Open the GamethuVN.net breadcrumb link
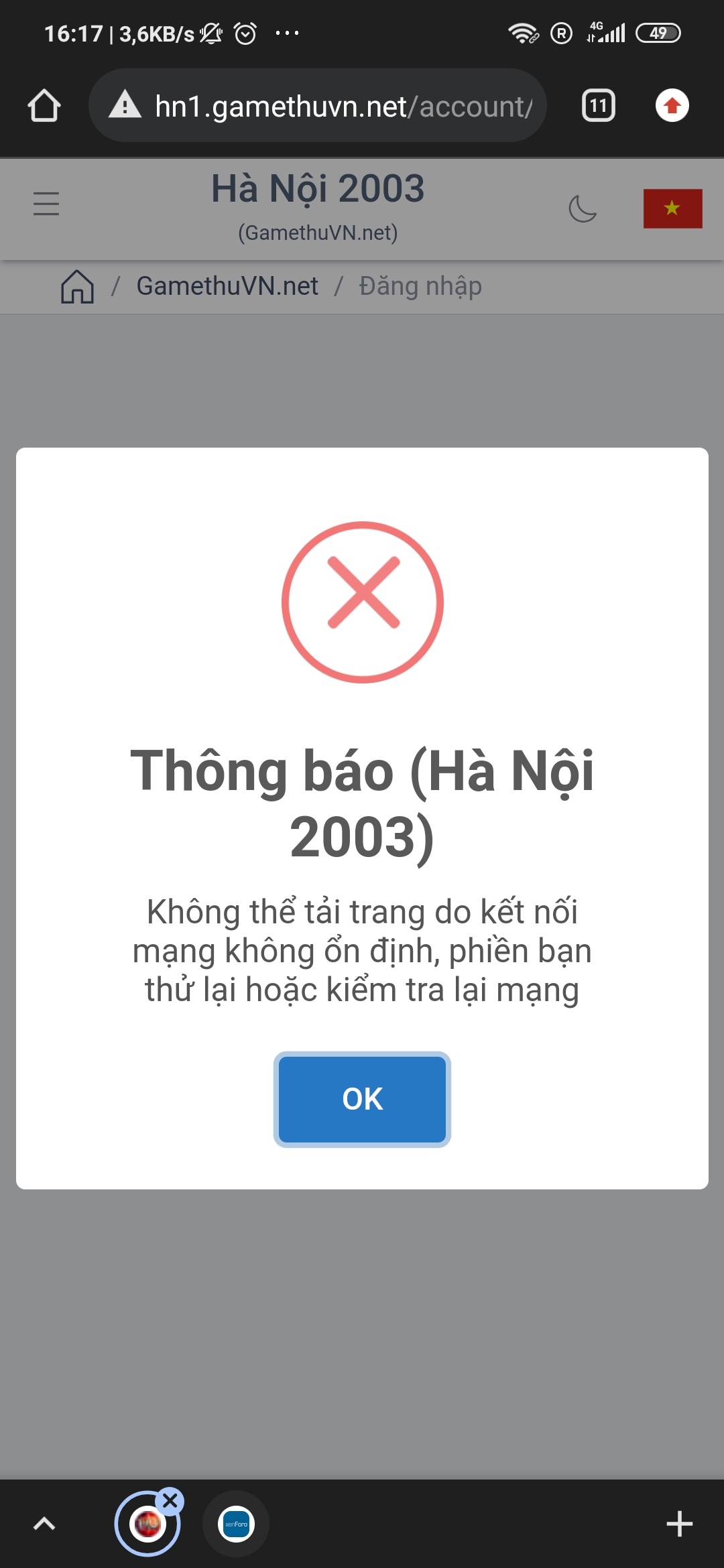 (x=227, y=287)
